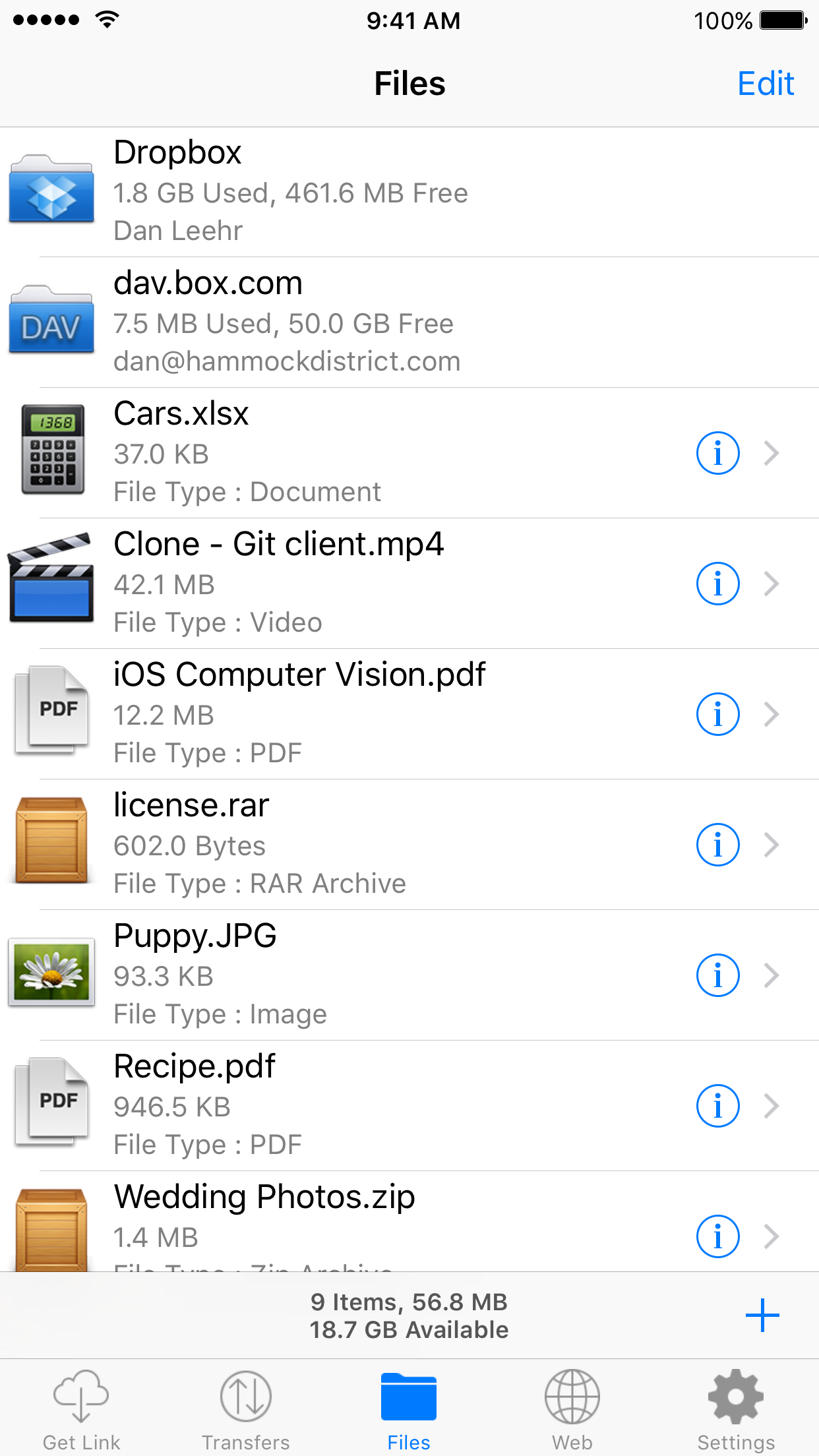The height and width of the screenshot is (1456, 819).
Task: Tap the info icon for Wedding Photos.zip
Action: pos(717,1236)
